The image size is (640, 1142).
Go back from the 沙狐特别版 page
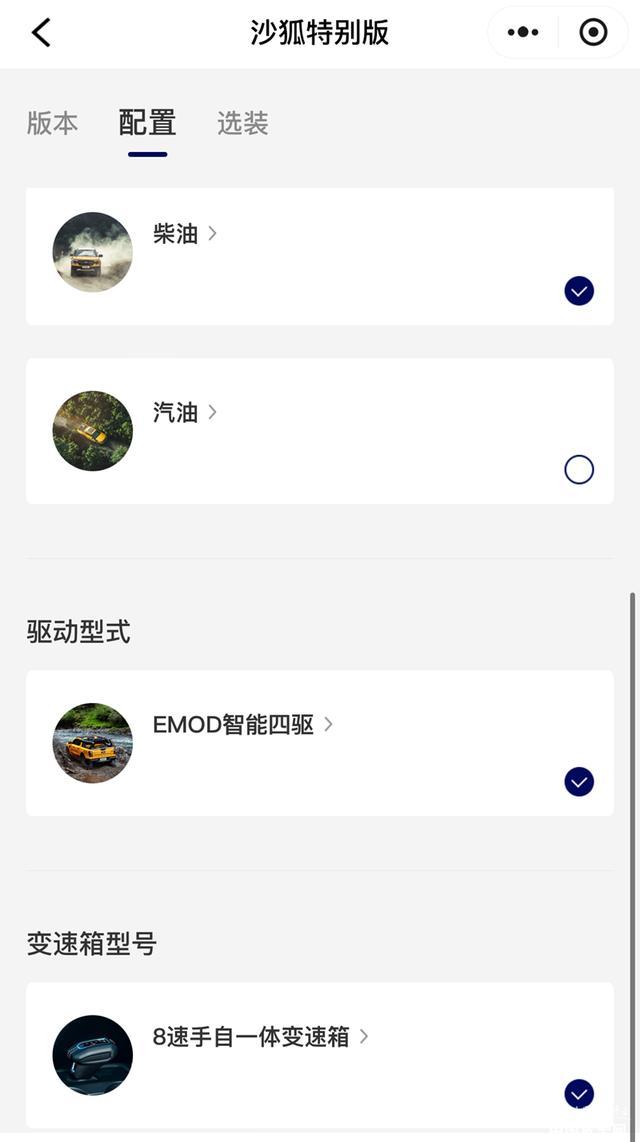point(41,33)
